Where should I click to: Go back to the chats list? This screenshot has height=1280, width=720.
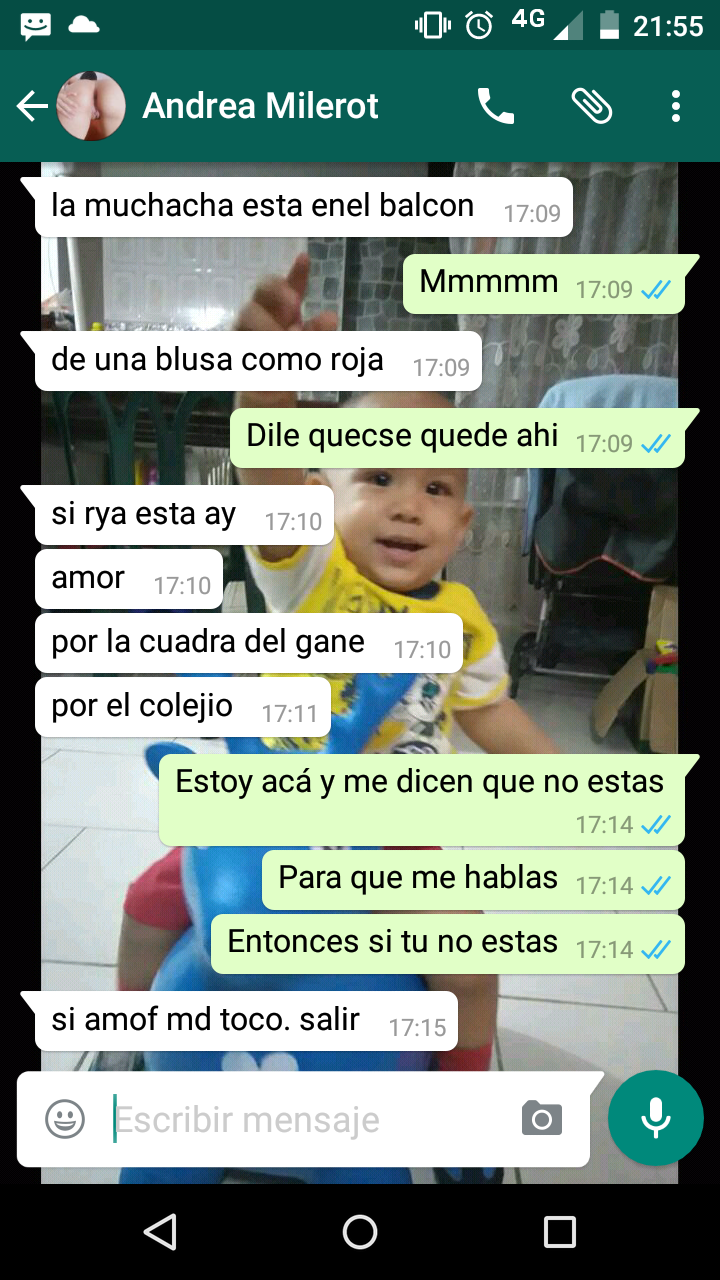click(x=33, y=106)
